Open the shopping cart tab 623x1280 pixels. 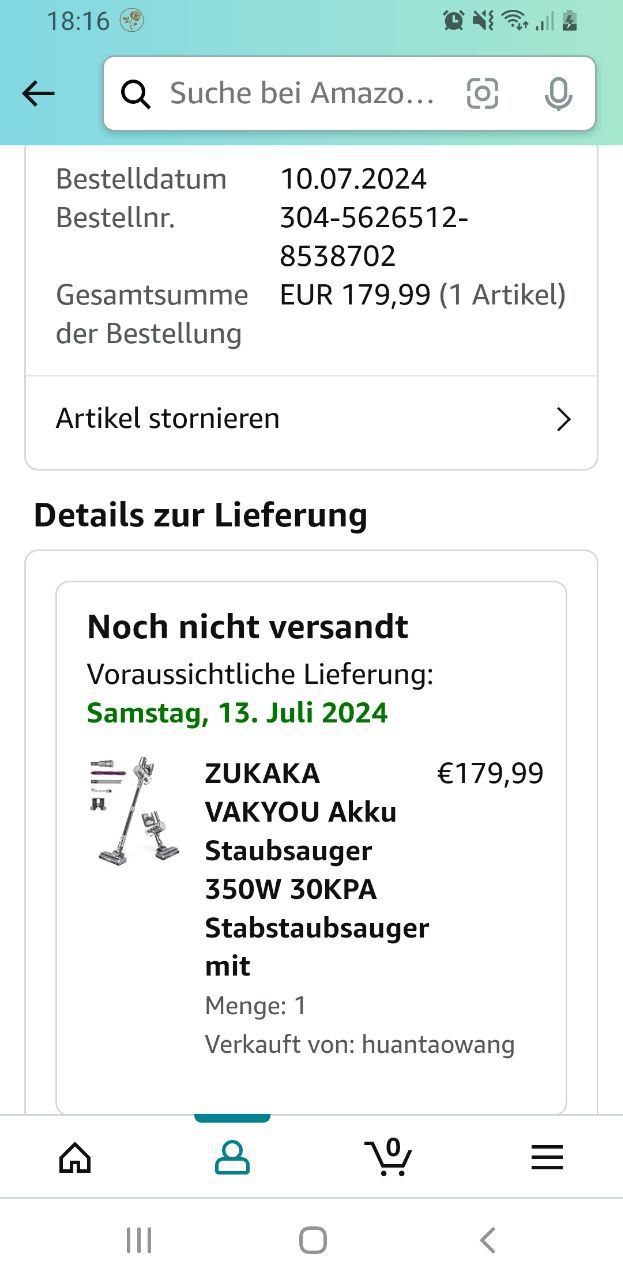pyautogui.click(x=388, y=1157)
